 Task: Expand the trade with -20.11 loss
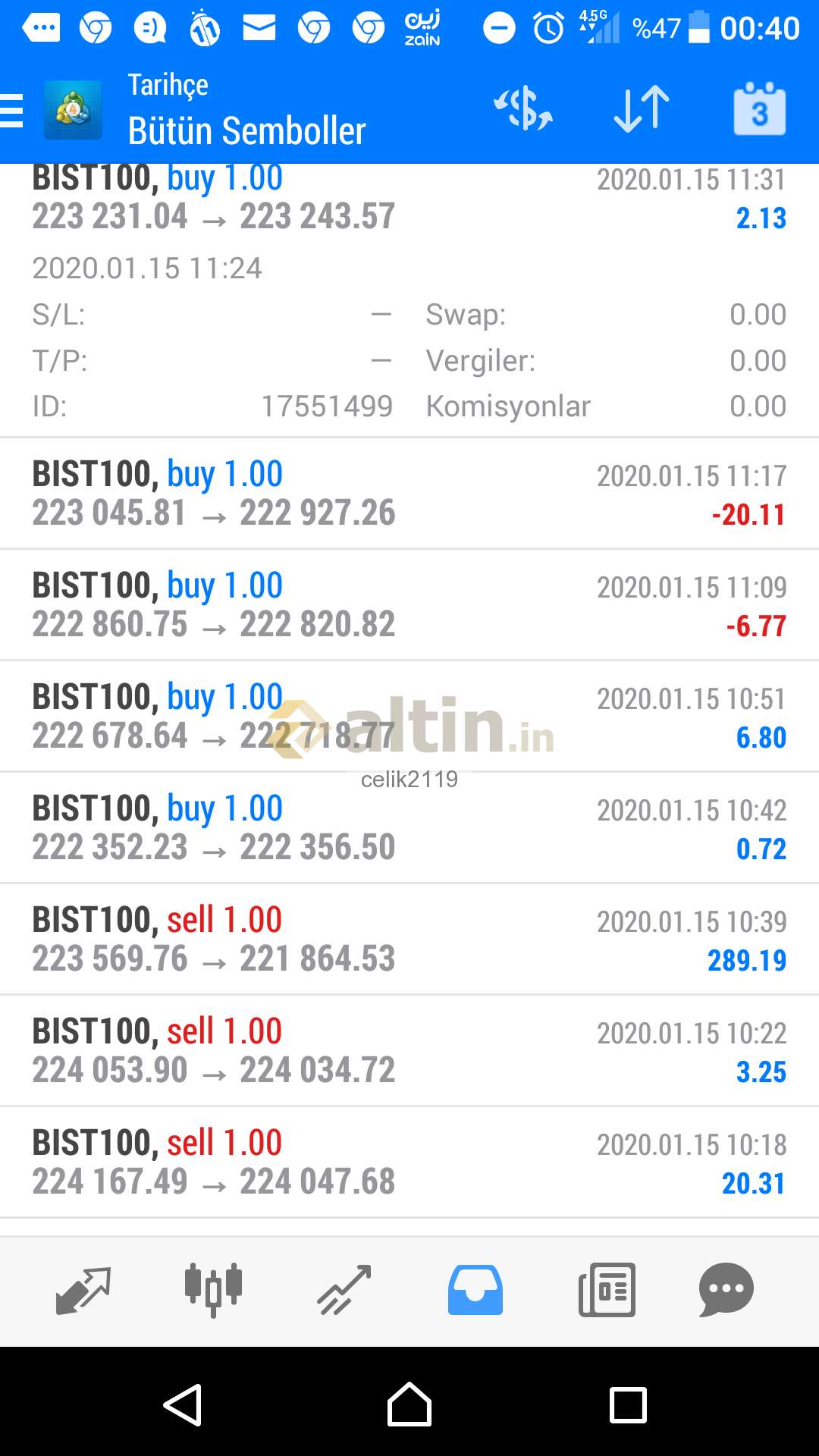[x=409, y=493]
